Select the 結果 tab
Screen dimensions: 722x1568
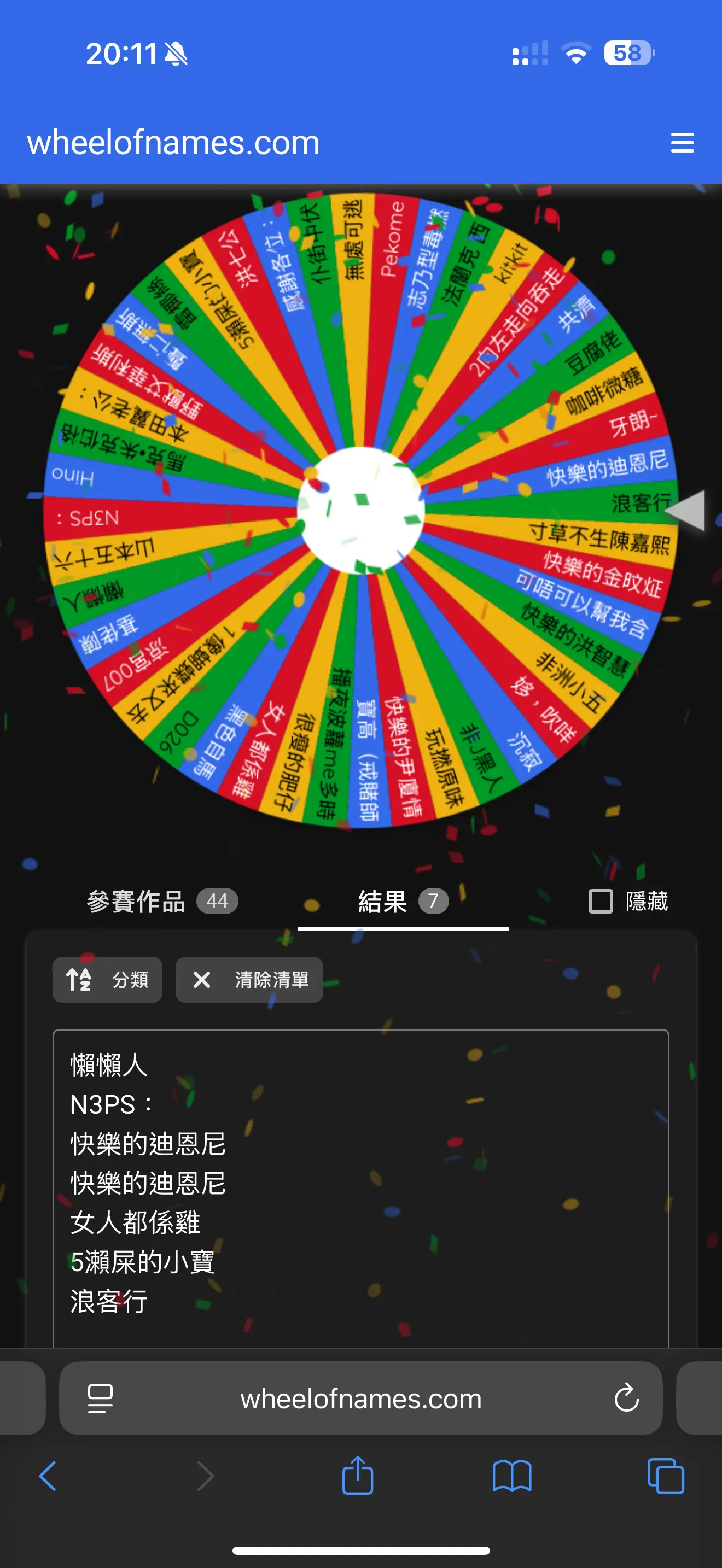pos(403,902)
